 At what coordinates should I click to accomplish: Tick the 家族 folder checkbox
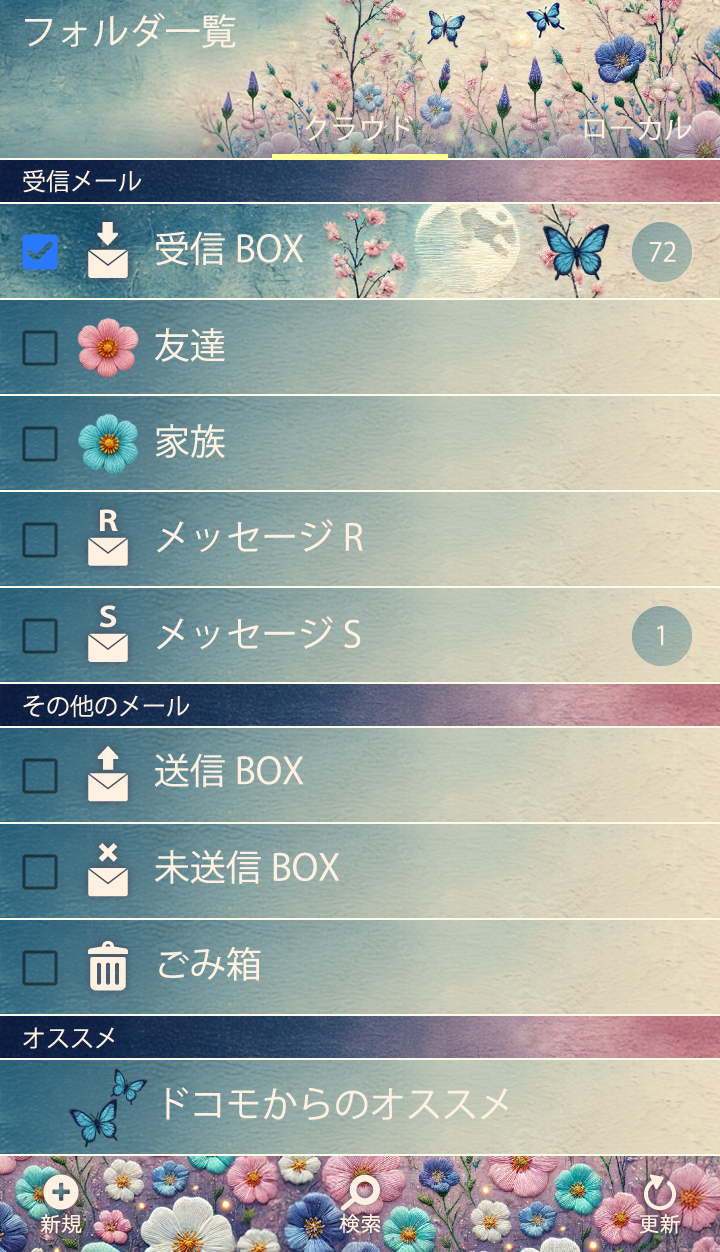40,444
